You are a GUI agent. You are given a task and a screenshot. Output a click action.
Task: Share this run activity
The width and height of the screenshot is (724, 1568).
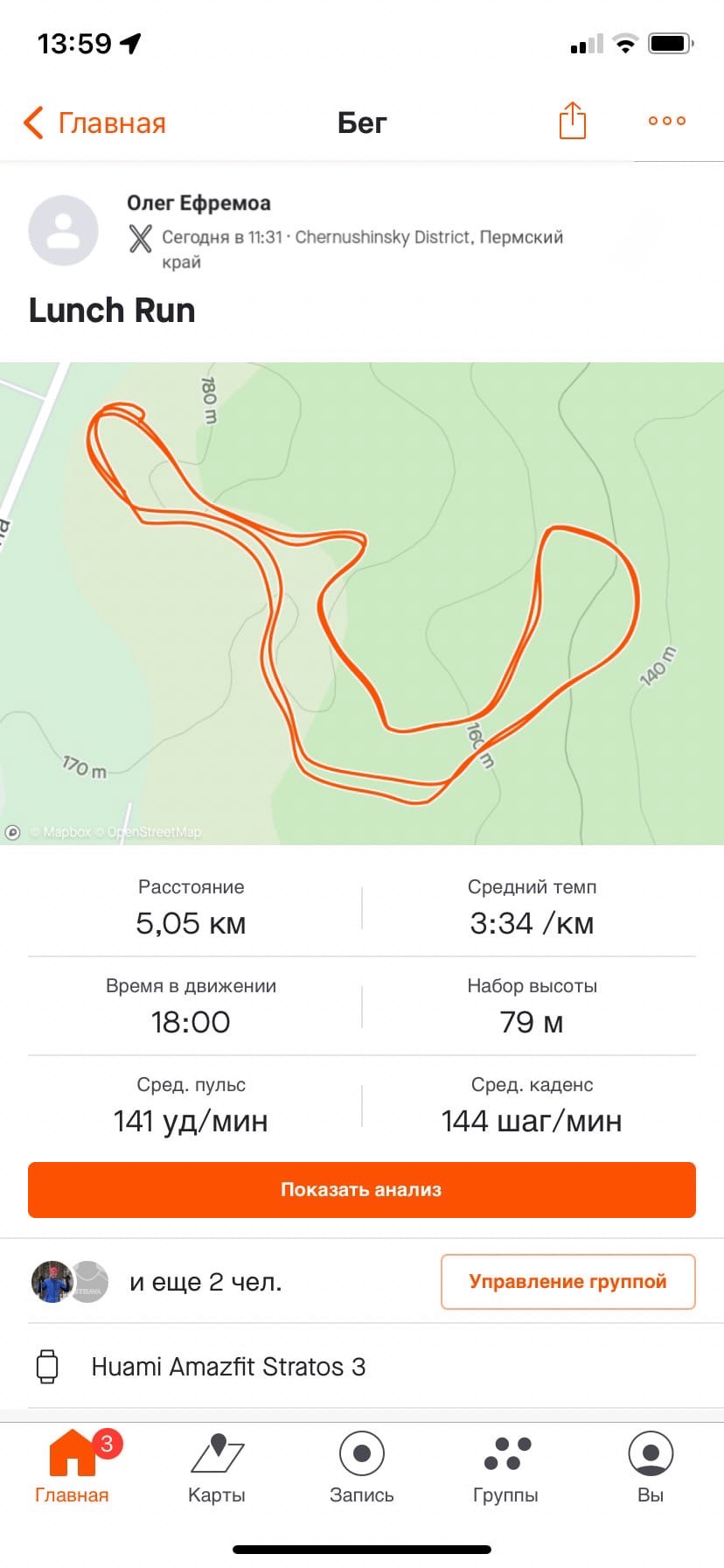(572, 121)
